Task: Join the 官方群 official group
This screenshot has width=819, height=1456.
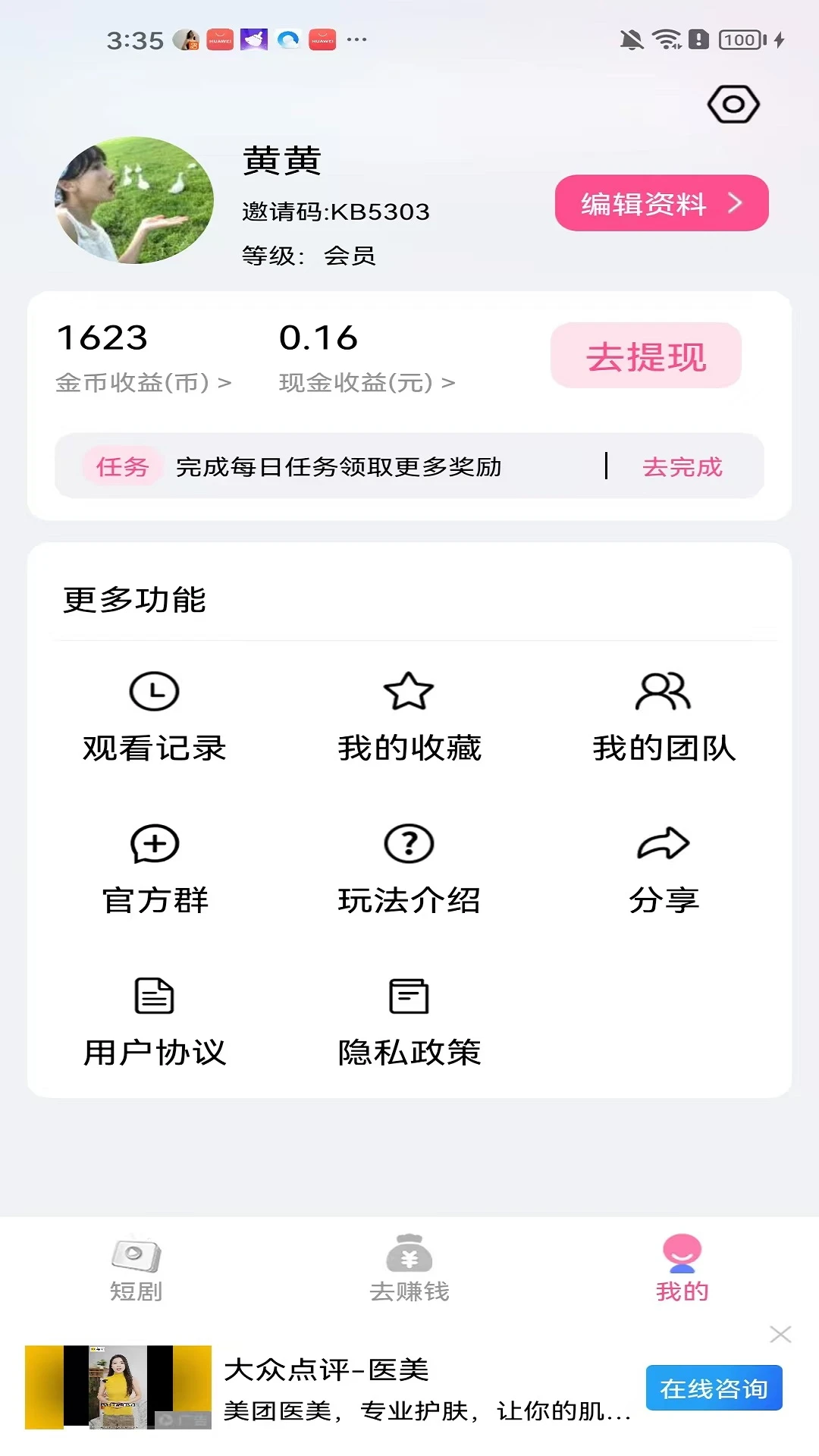Action: (155, 869)
